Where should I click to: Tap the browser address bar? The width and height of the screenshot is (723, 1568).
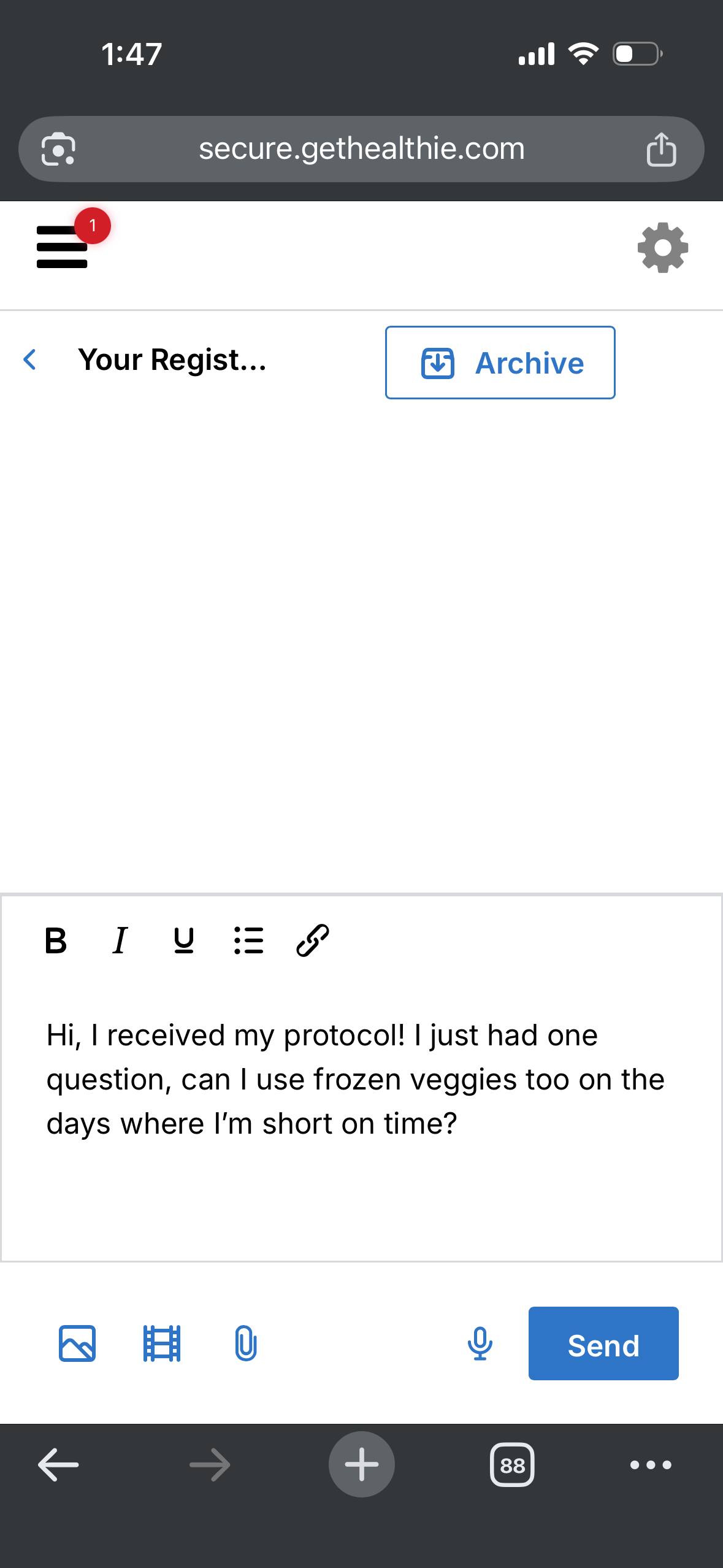click(x=361, y=149)
